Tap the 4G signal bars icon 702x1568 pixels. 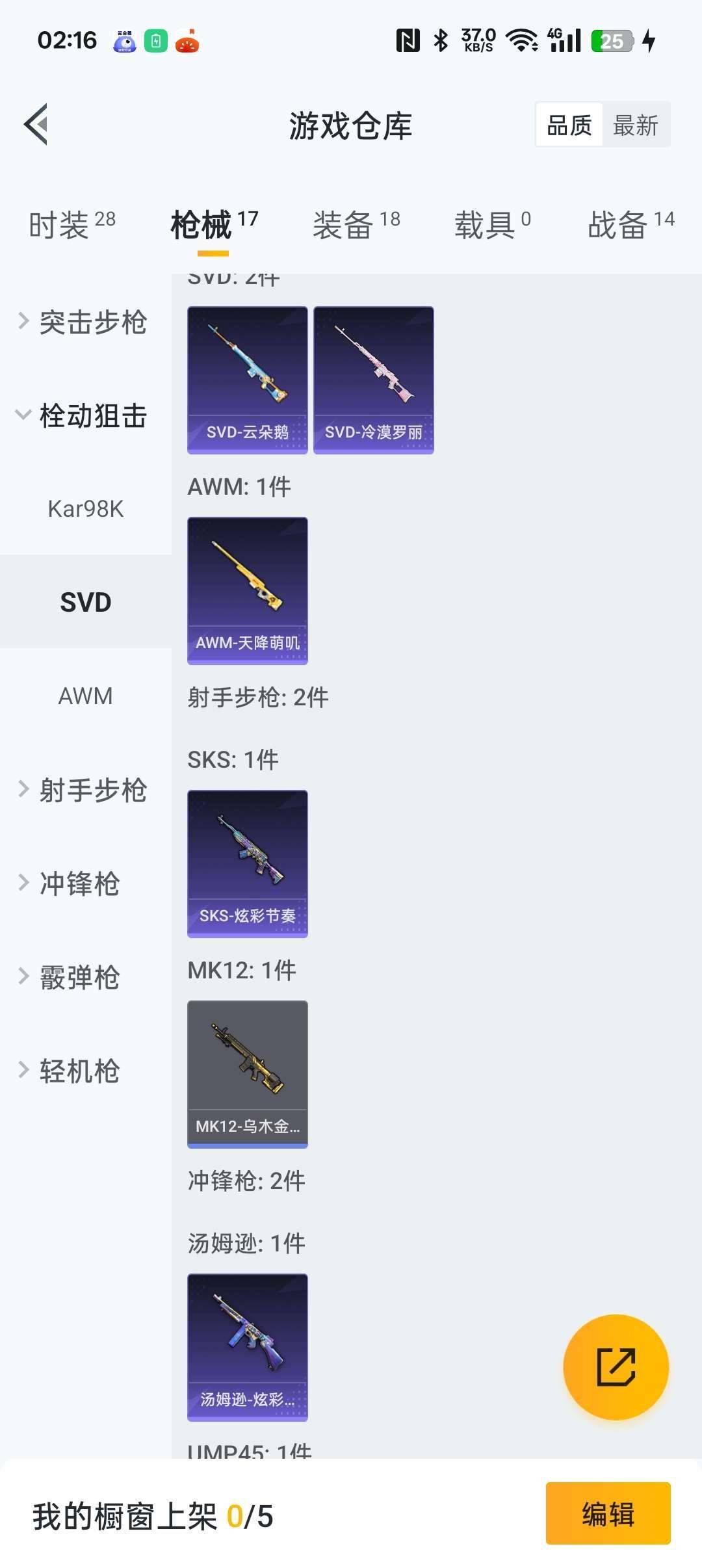564,40
